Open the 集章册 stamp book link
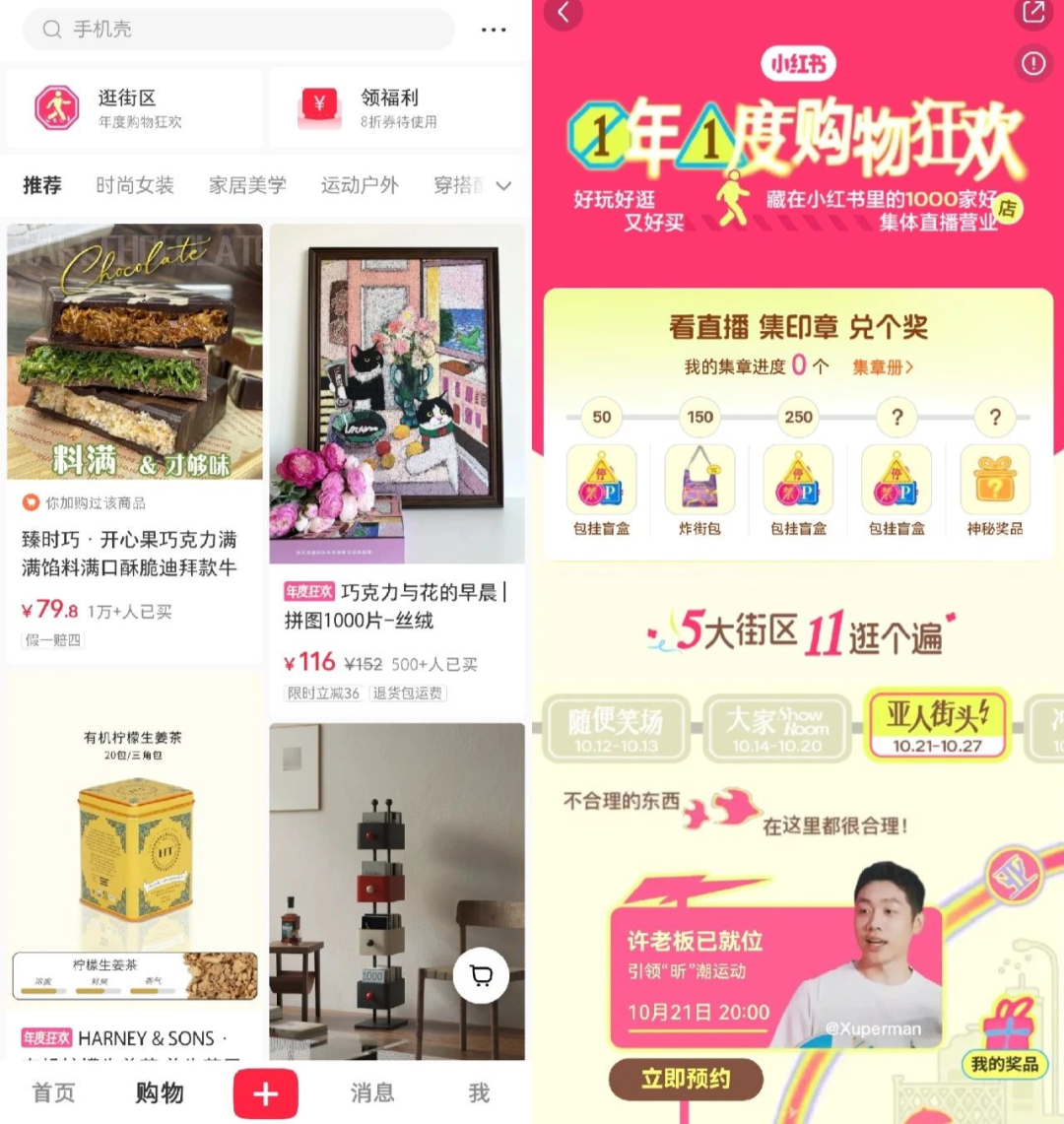The height and width of the screenshot is (1124, 1064). 883,366
